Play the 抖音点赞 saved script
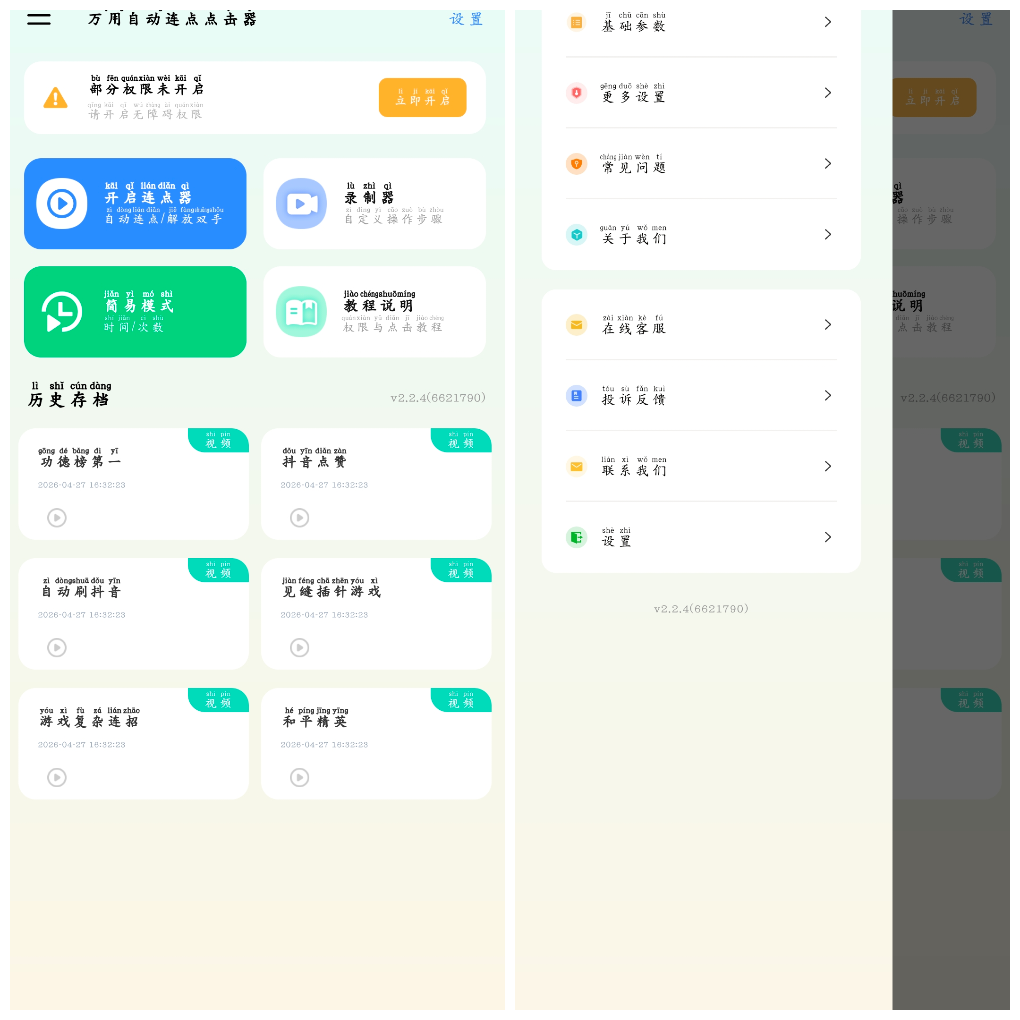The width and height of the screenshot is (1020, 1020). pyautogui.click(x=299, y=517)
